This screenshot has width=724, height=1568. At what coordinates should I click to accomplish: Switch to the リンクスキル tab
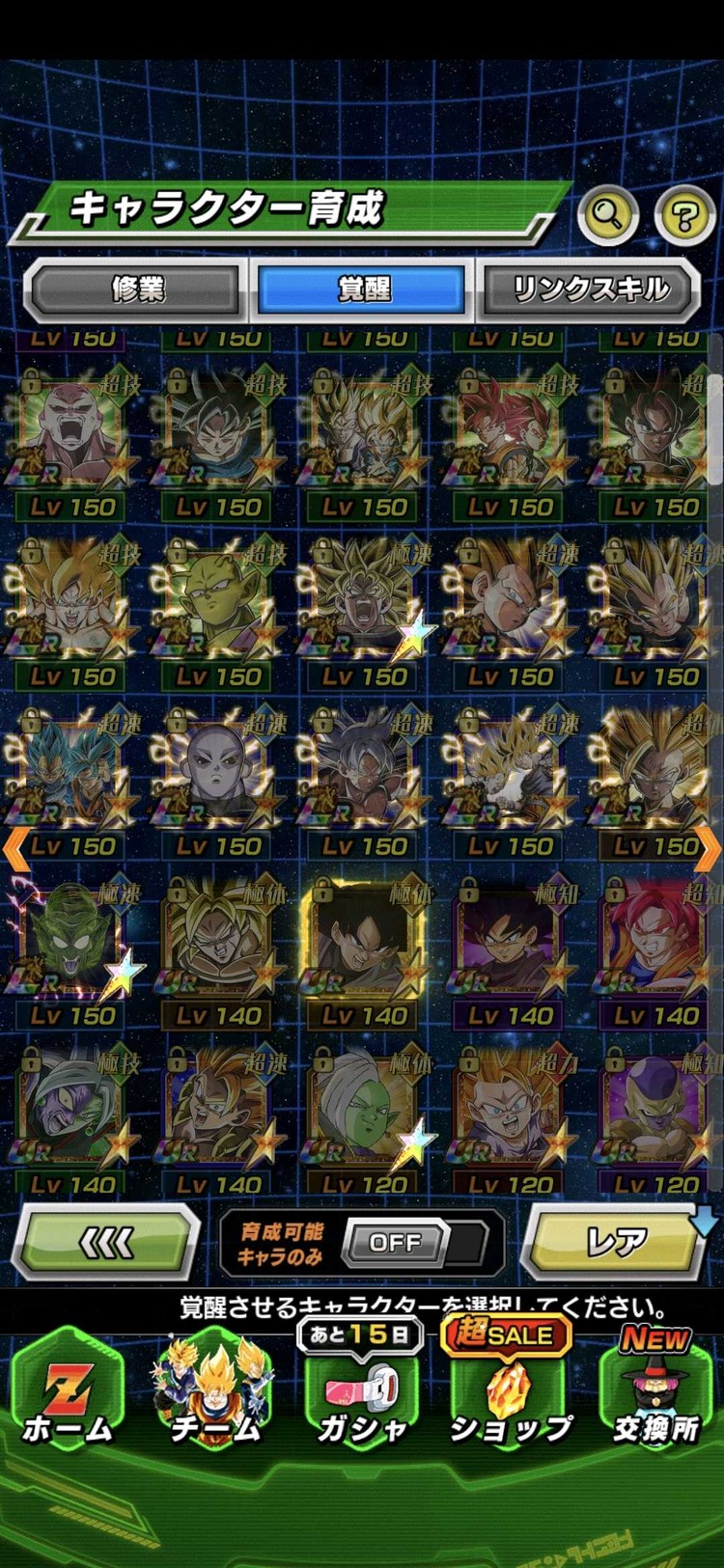coord(589,289)
